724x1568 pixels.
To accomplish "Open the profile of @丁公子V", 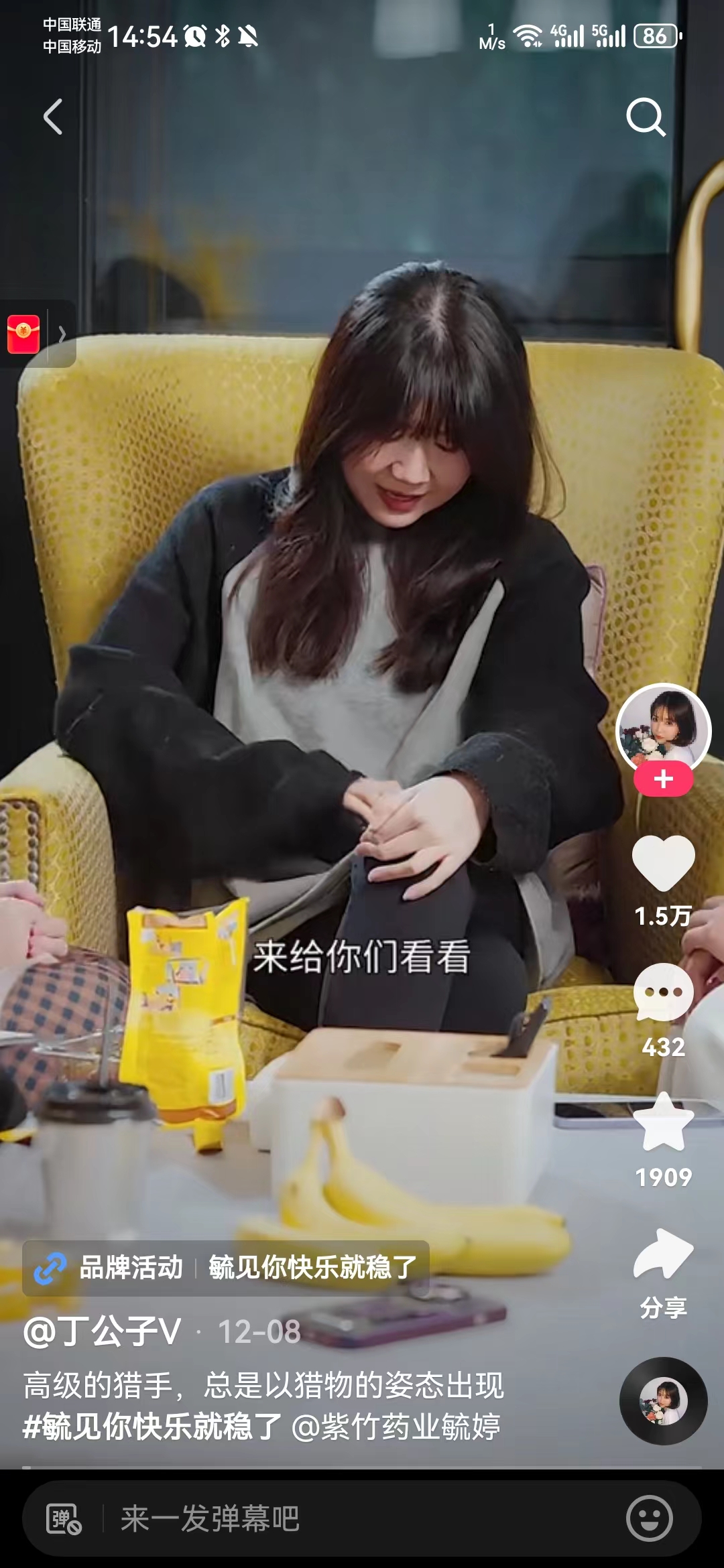I will click(x=103, y=1331).
